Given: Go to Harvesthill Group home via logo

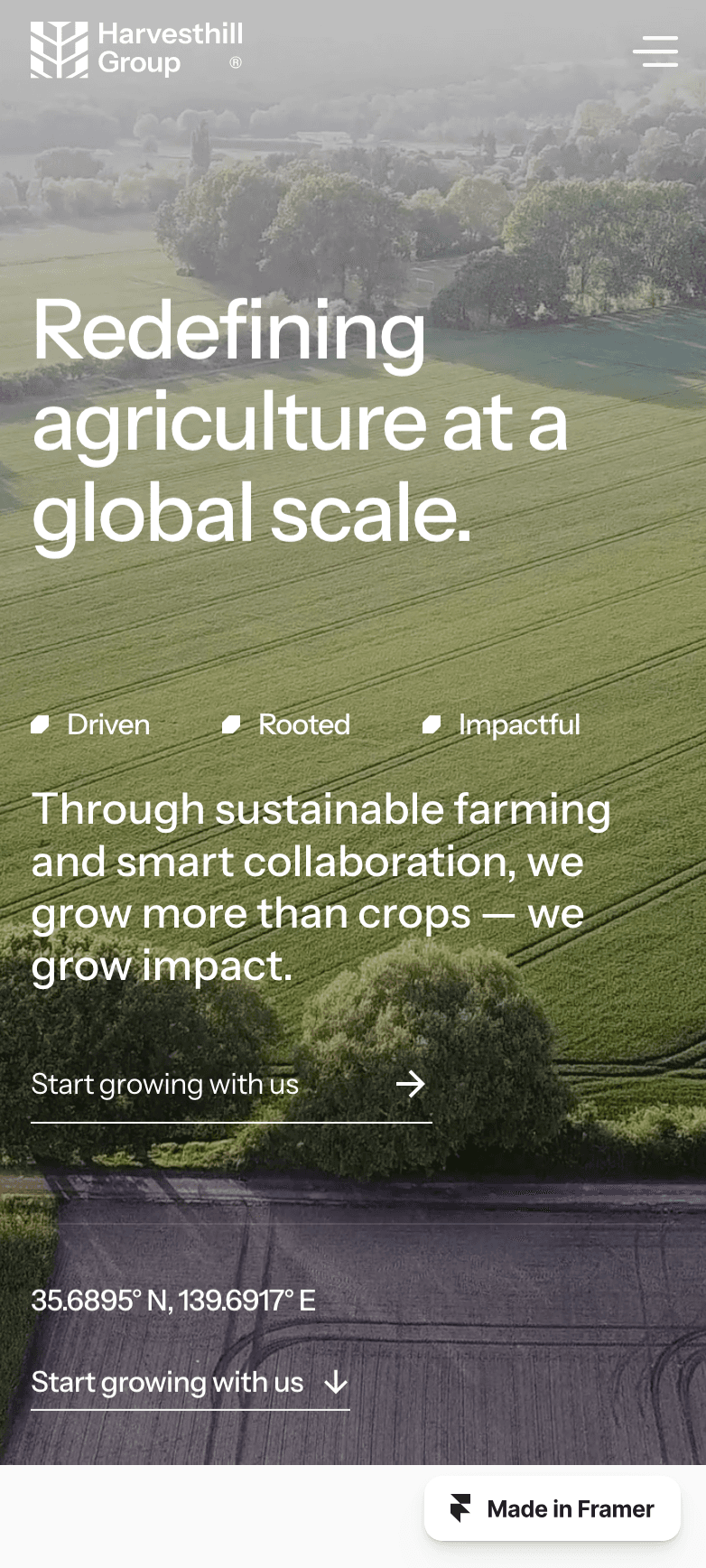Looking at the screenshot, I should (x=137, y=50).
